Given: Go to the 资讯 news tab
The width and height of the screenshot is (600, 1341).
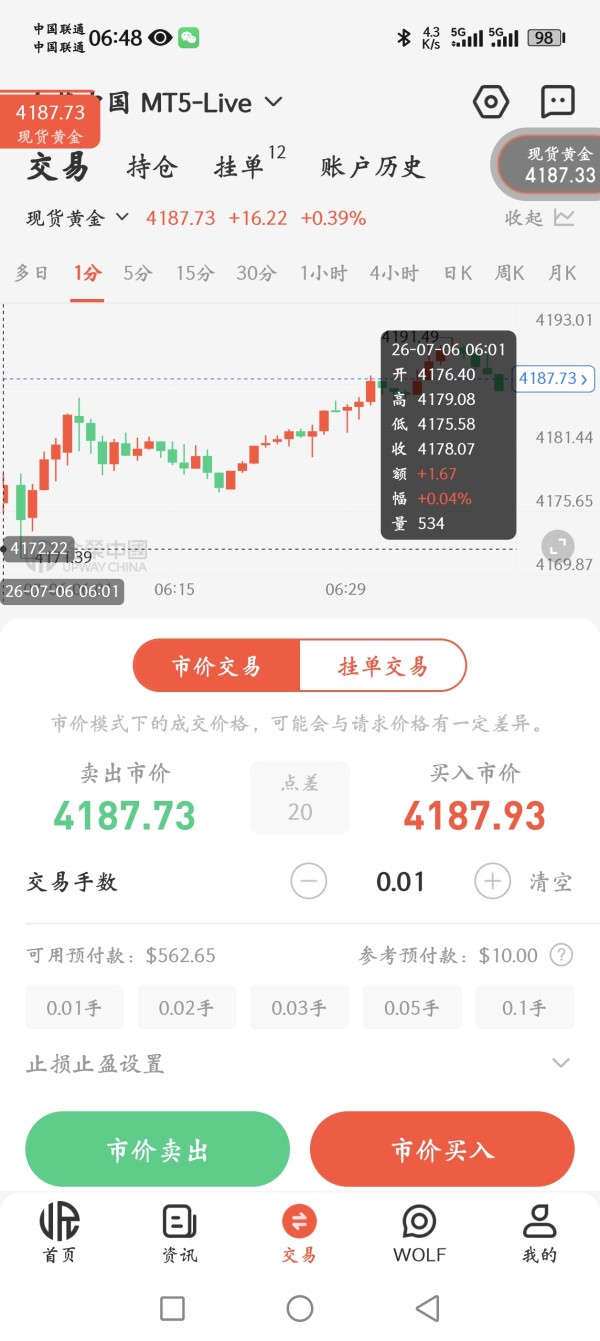Looking at the screenshot, I should pos(180,1234).
